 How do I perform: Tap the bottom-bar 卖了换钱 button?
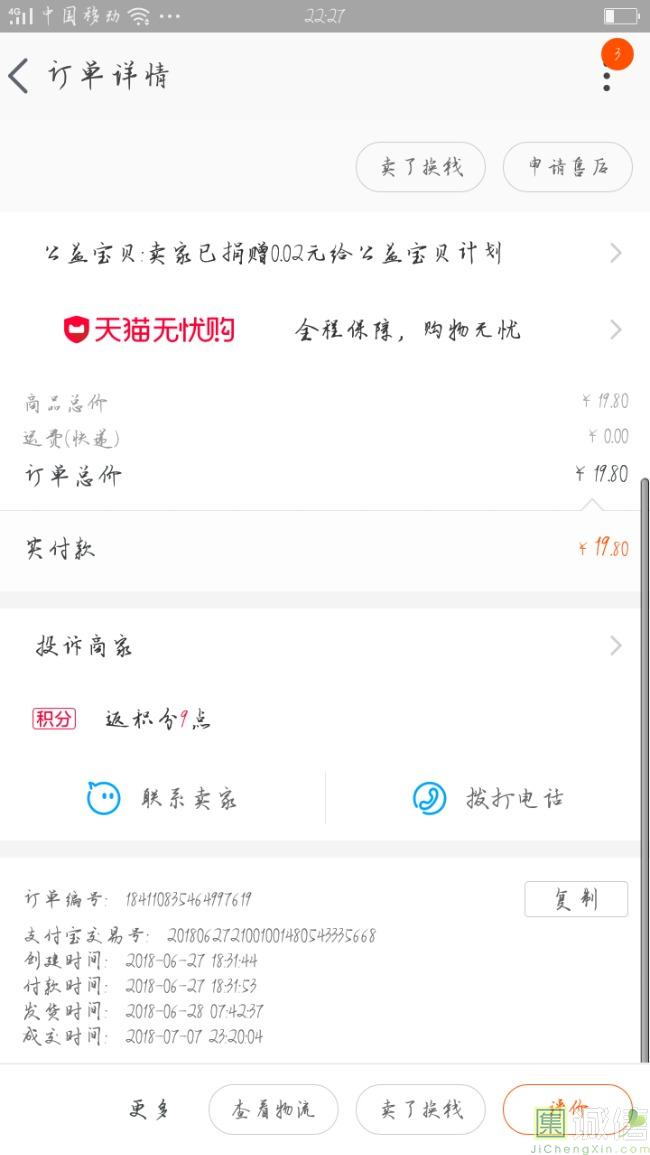(421, 1109)
